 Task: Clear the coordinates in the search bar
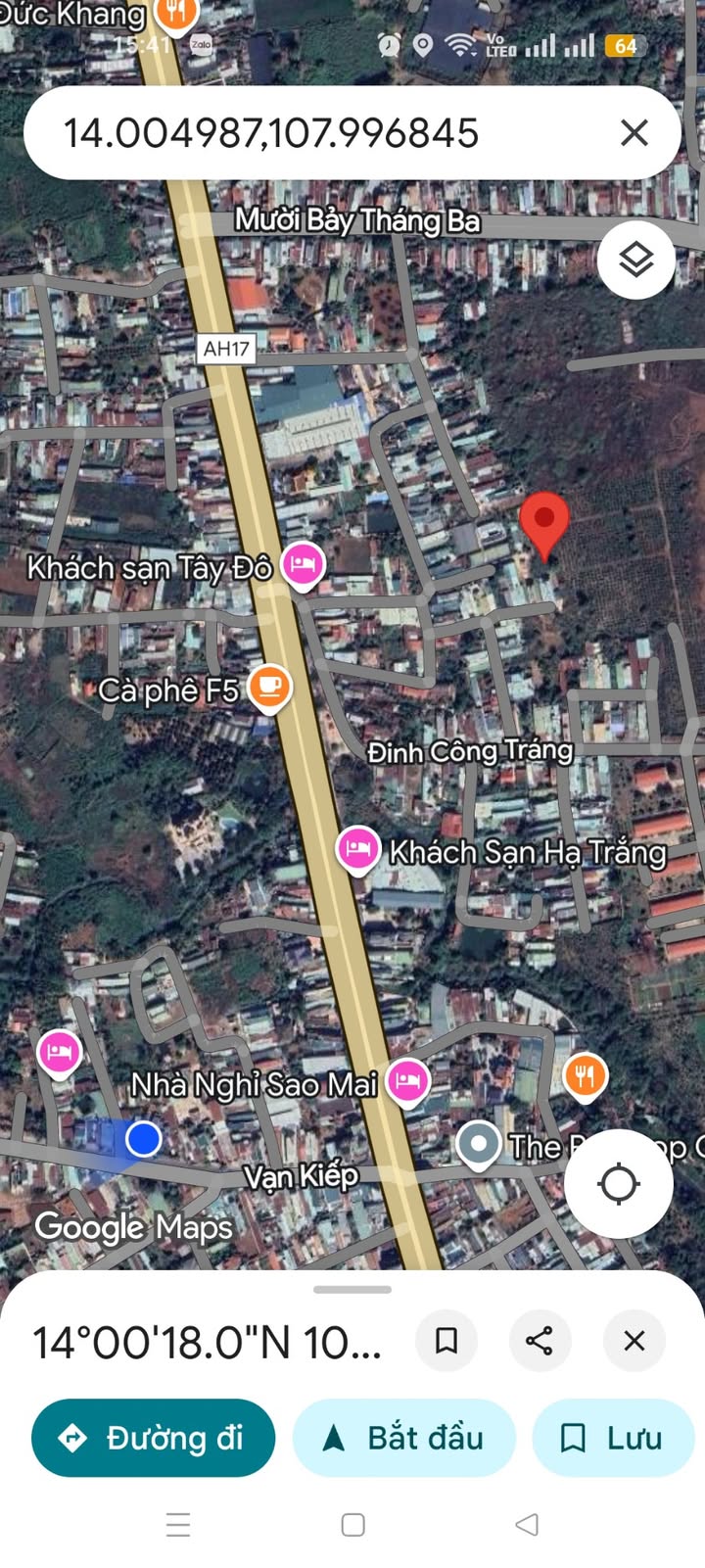634,133
